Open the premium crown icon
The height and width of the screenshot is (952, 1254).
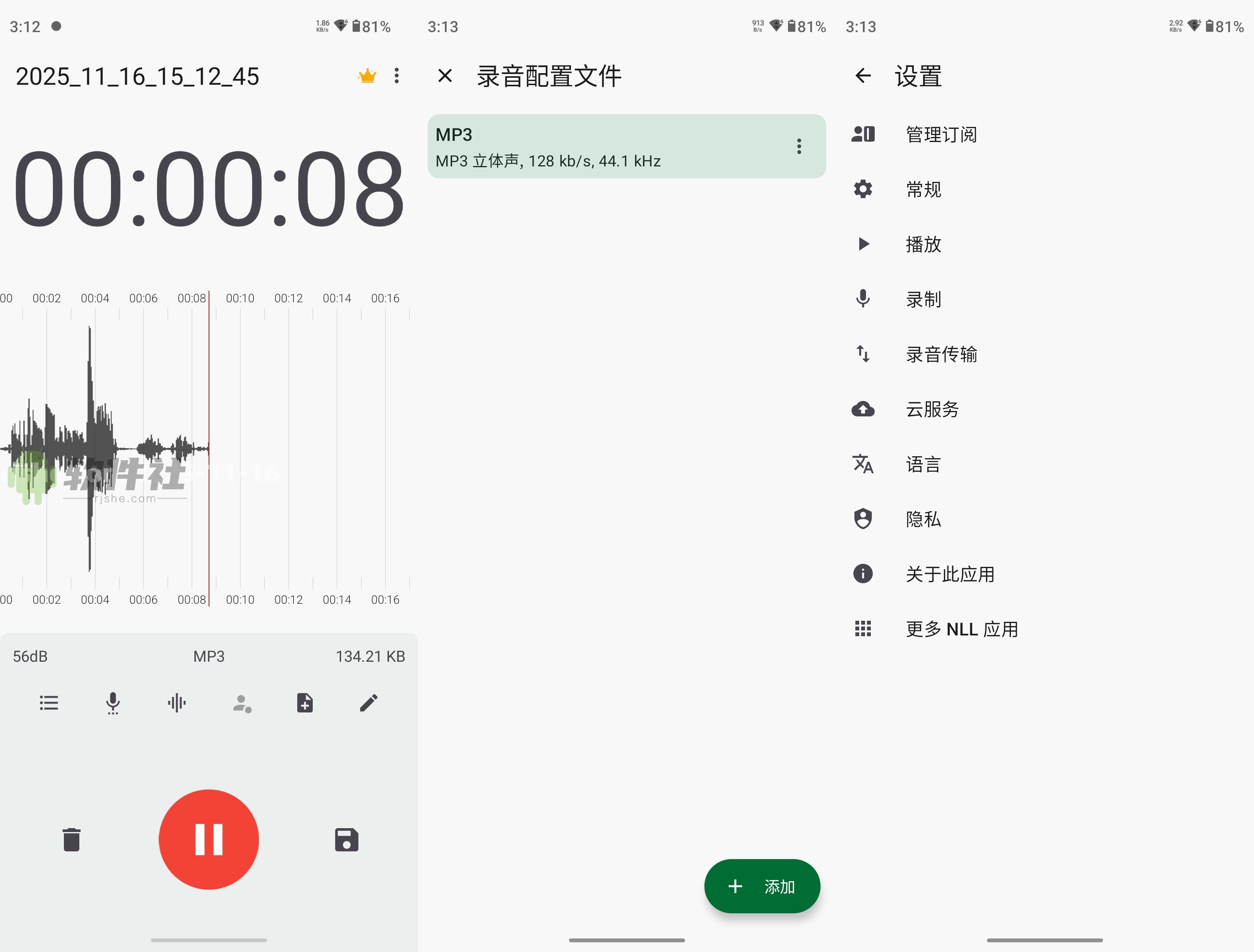(x=367, y=76)
